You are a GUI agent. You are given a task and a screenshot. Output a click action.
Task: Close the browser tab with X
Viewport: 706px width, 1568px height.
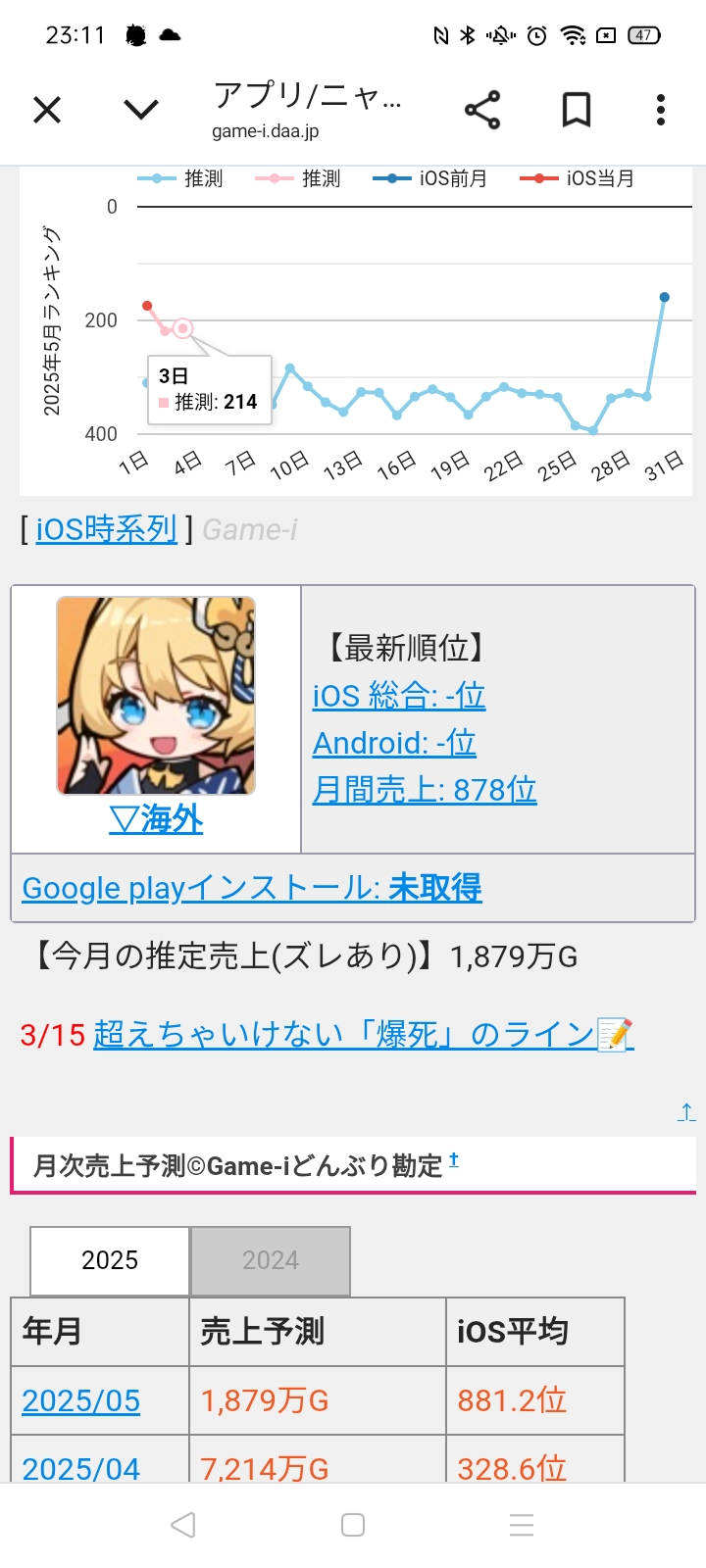(x=47, y=110)
